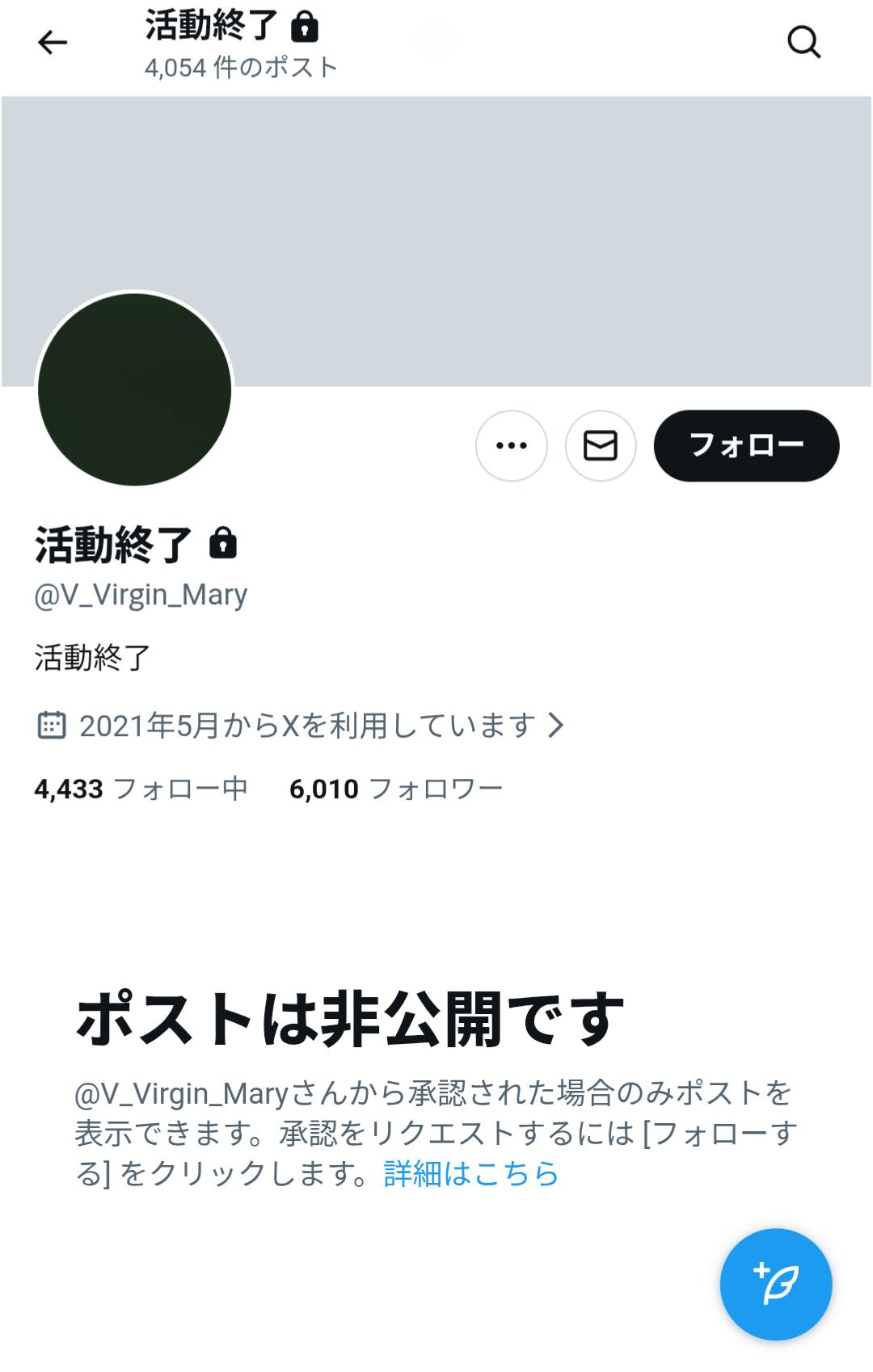Viewport: 873px width, 1372px height.
Task: Open the three-dot more options menu
Action: pyautogui.click(x=511, y=446)
